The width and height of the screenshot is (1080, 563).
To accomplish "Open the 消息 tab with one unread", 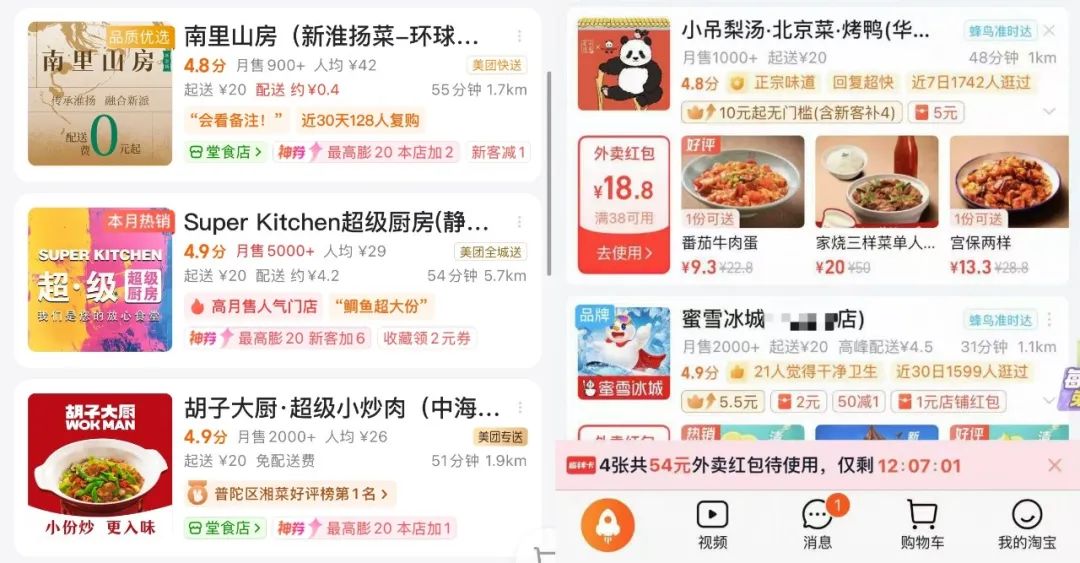I will (x=817, y=524).
